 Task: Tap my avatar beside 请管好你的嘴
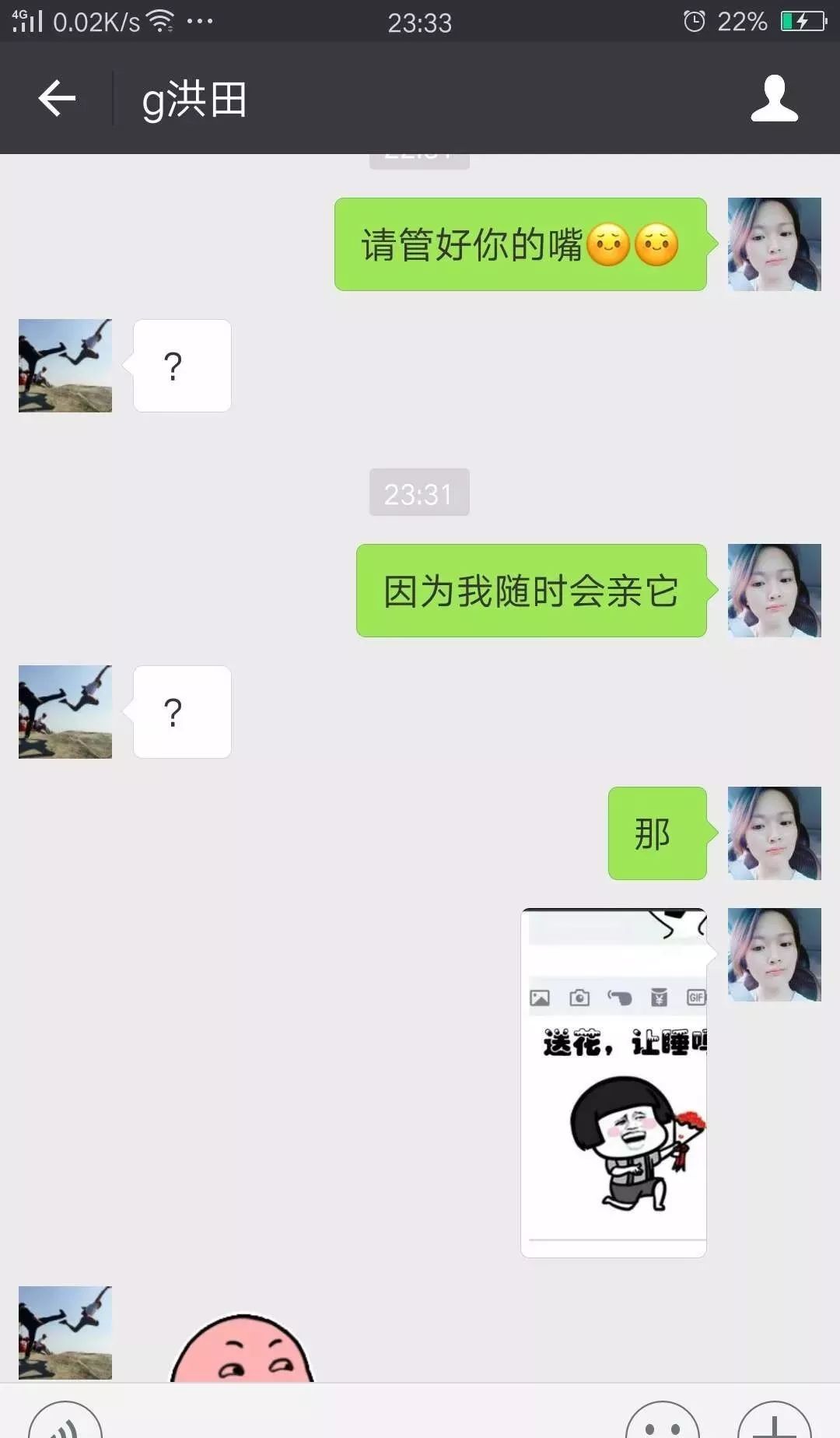click(x=774, y=244)
